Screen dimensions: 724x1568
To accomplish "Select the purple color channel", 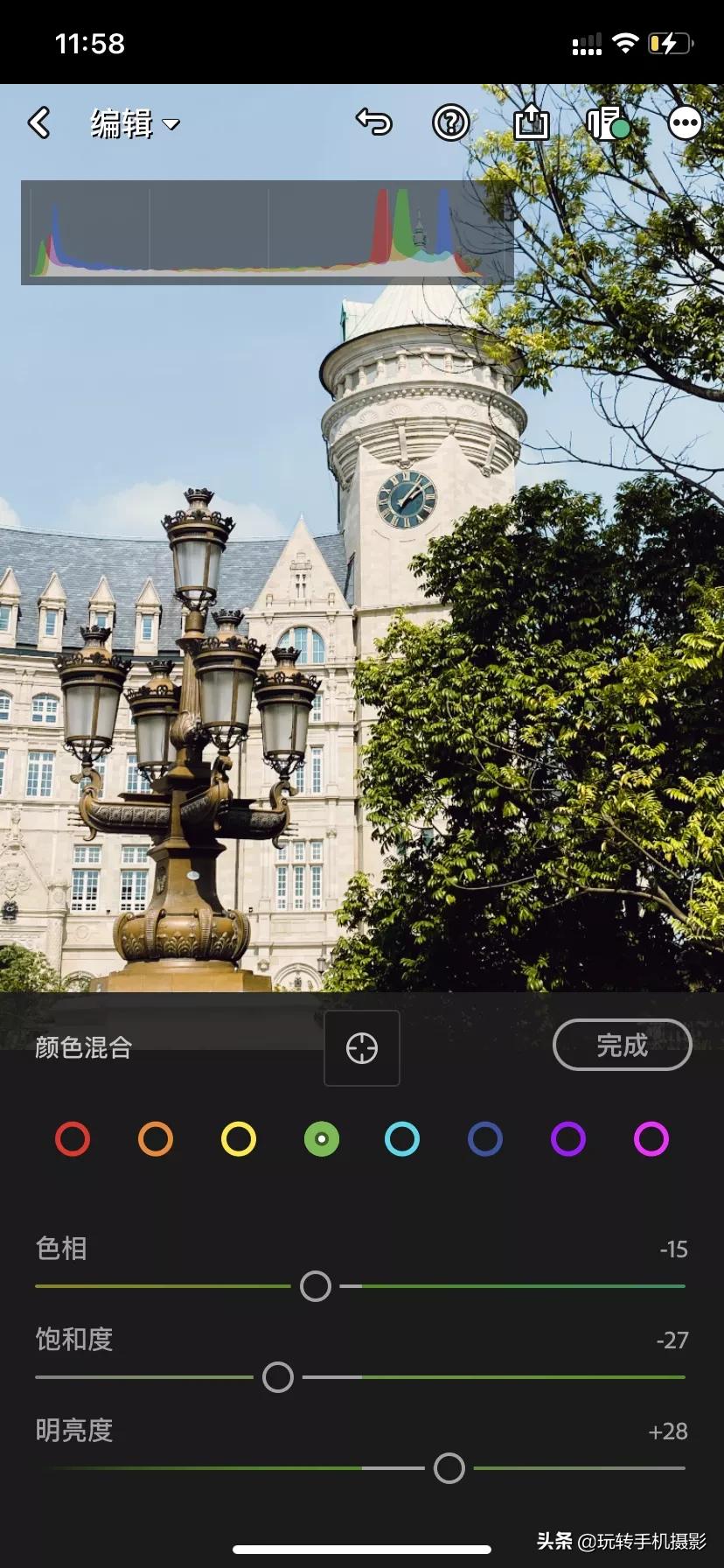I will click(x=568, y=1139).
